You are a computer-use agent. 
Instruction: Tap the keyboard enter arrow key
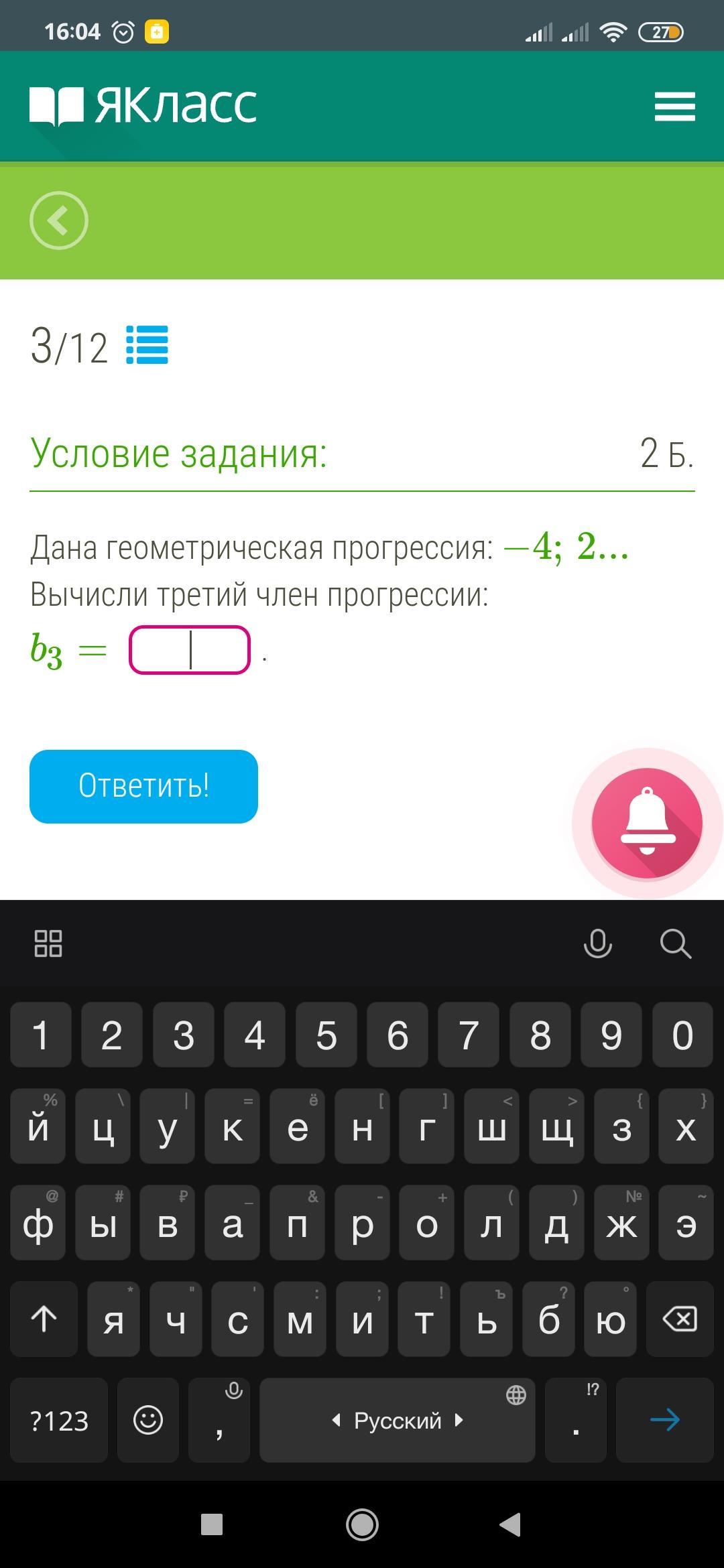click(664, 1420)
